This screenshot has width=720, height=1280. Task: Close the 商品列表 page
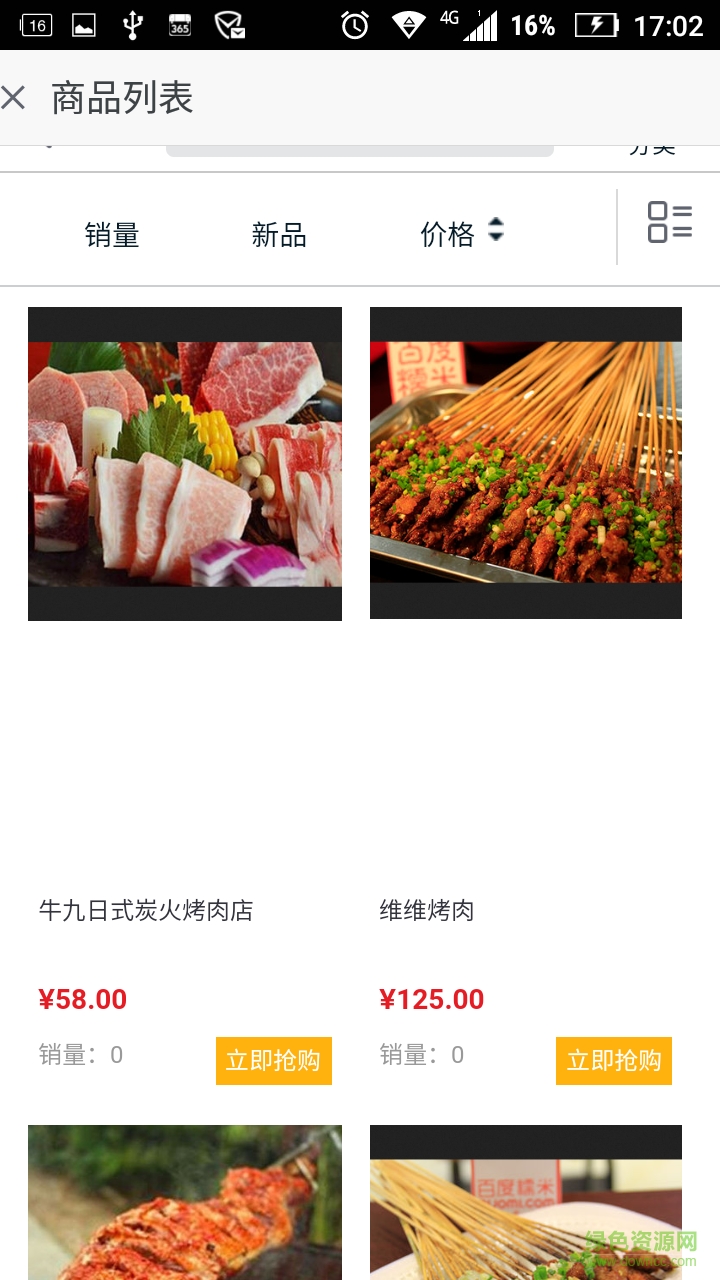tap(14, 98)
